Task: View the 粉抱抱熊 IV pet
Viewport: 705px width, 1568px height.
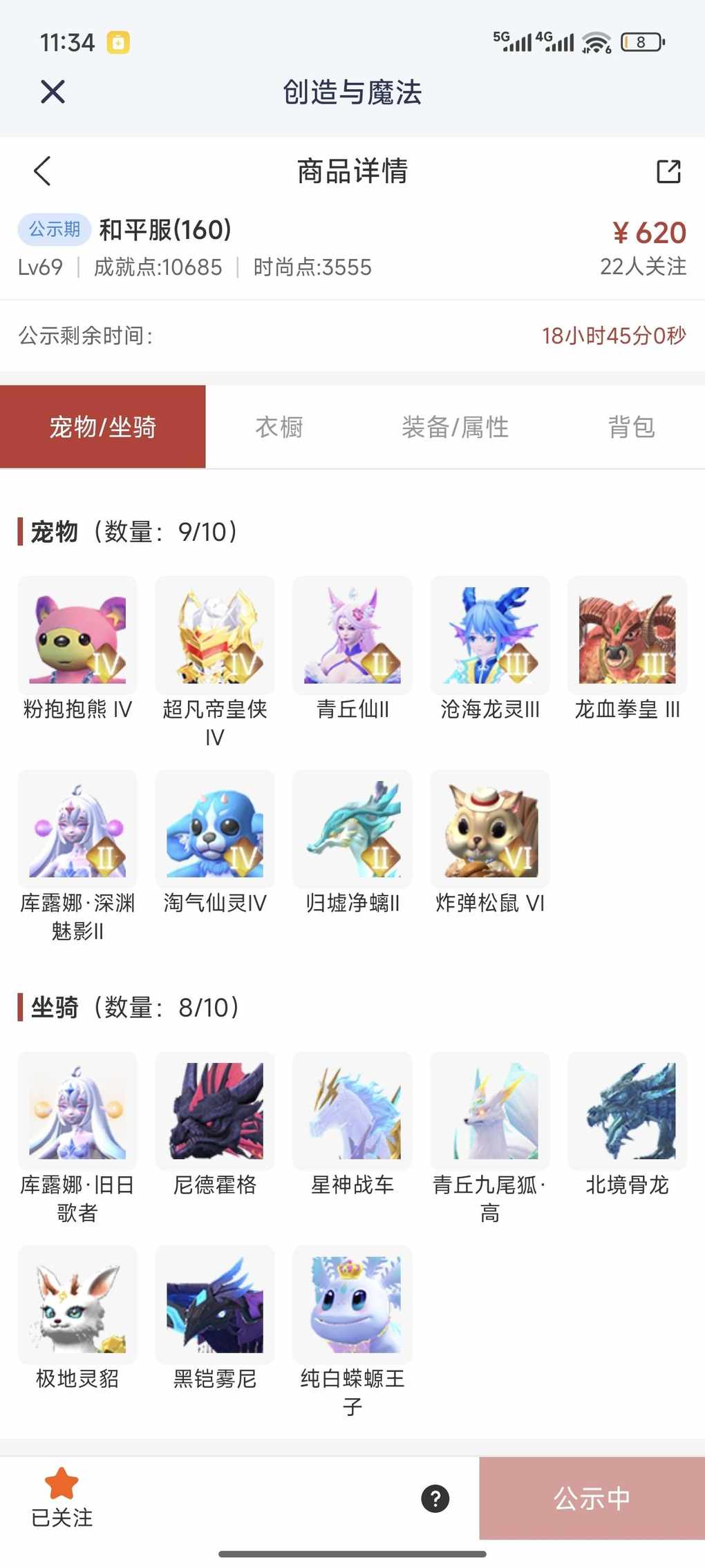Action: [x=77, y=635]
